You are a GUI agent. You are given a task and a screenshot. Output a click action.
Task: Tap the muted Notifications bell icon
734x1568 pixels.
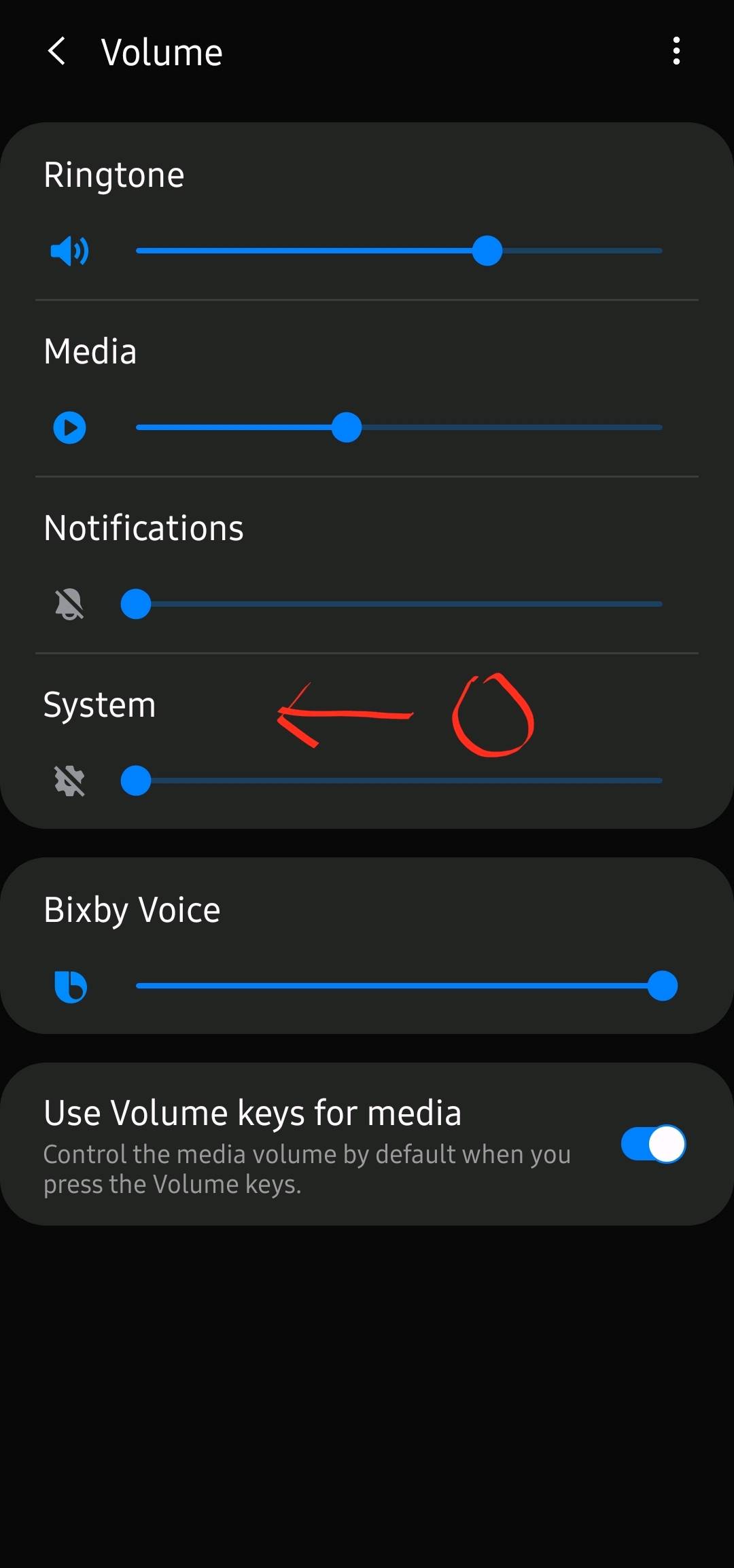(x=69, y=604)
